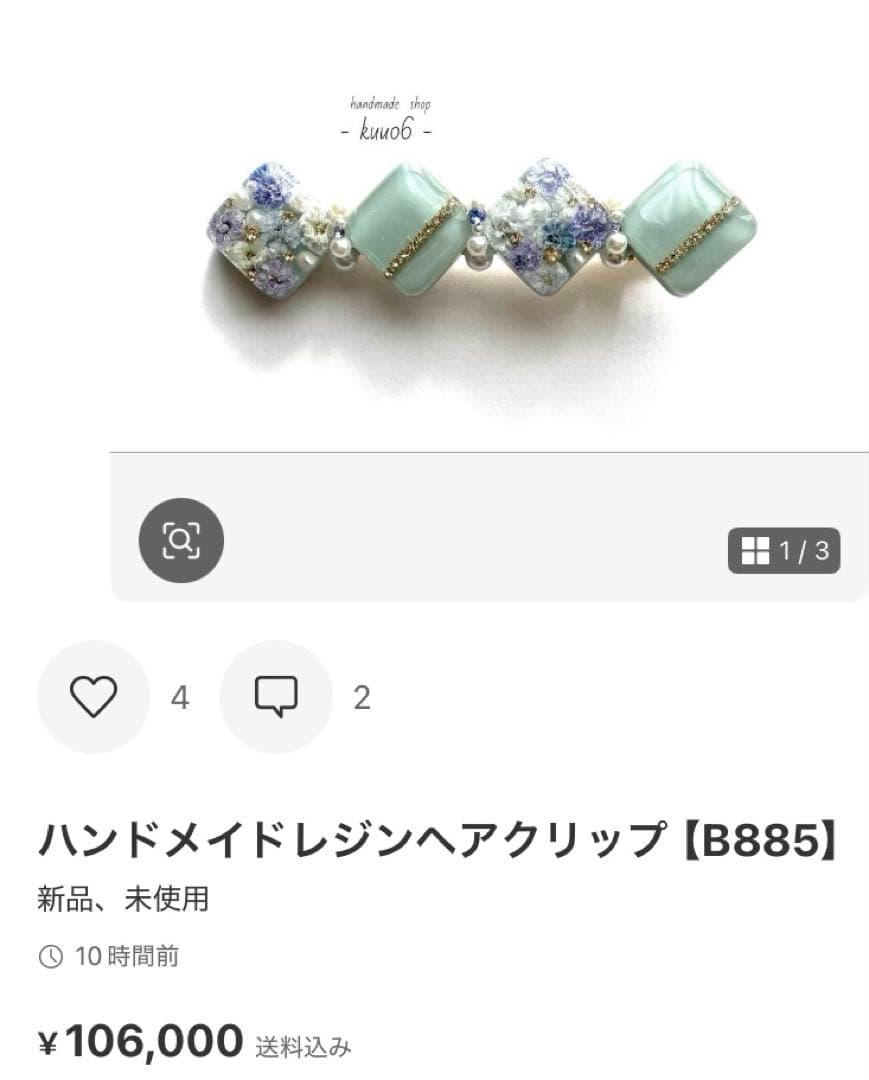The width and height of the screenshot is (869, 1080).
Task: Click the 送料込み shipping label
Action: pyautogui.click(x=300, y=1046)
